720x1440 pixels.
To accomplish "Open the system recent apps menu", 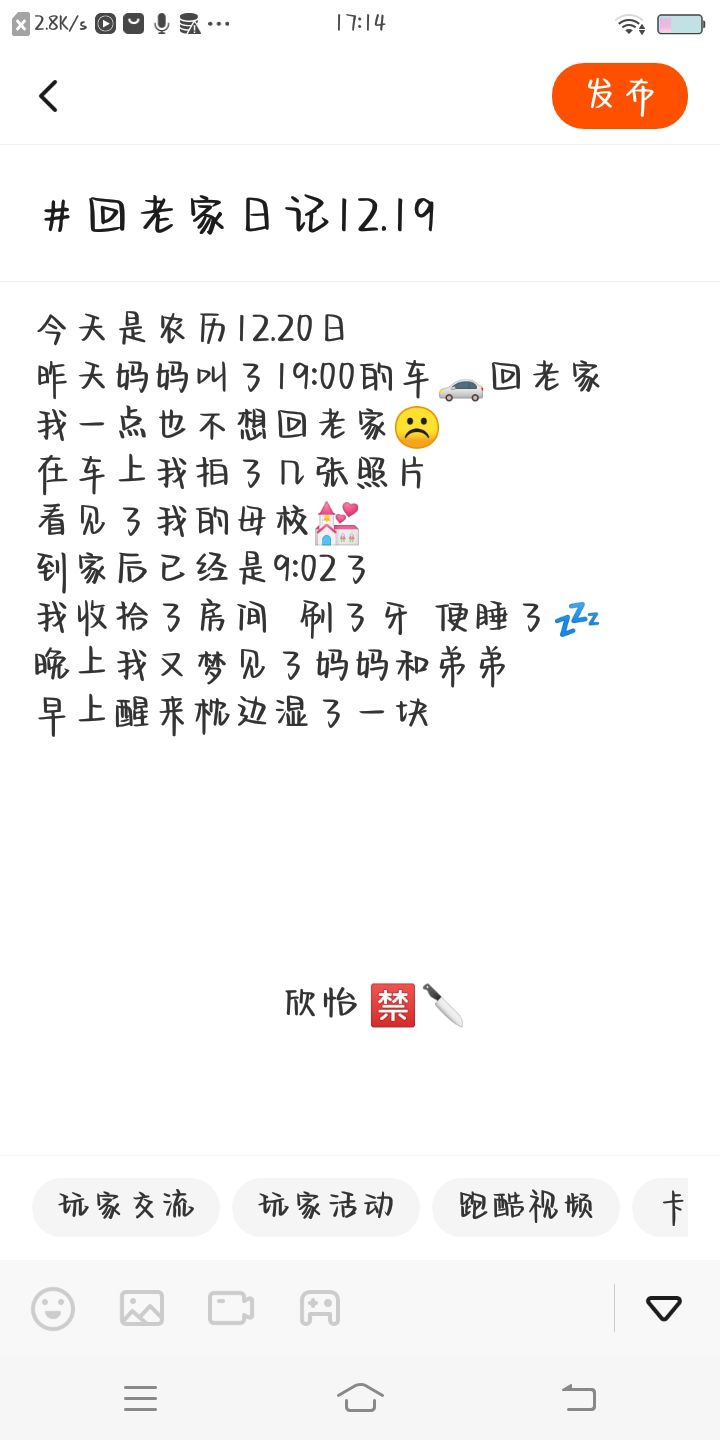I will pos(141,1398).
